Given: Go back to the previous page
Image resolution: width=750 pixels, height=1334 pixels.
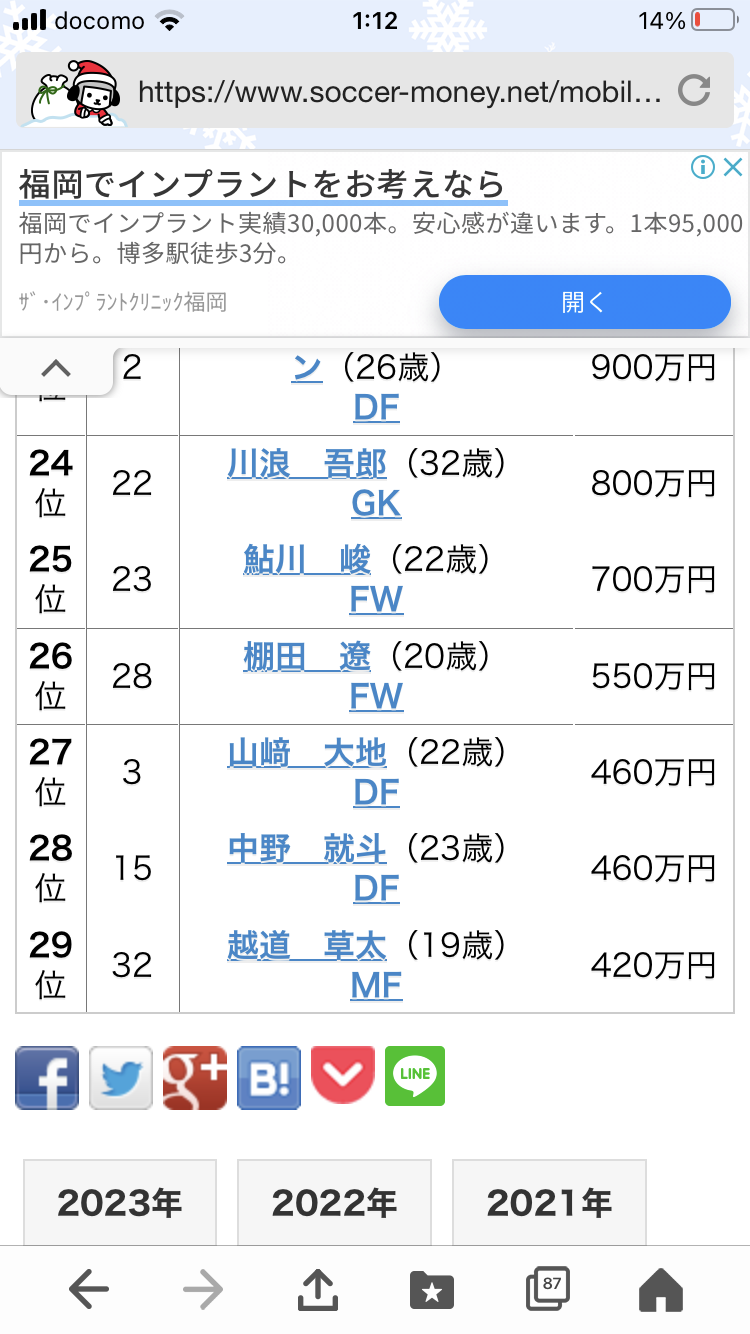Looking at the screenshot, I should [x=89, y=1291].
